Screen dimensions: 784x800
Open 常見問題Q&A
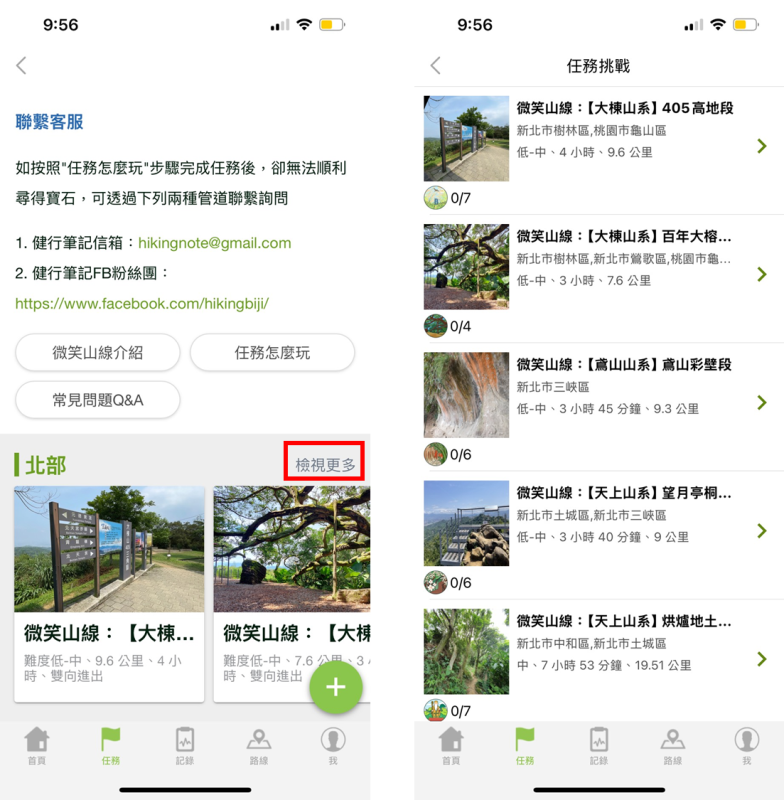pyautogui.click(x=98, y=400)
